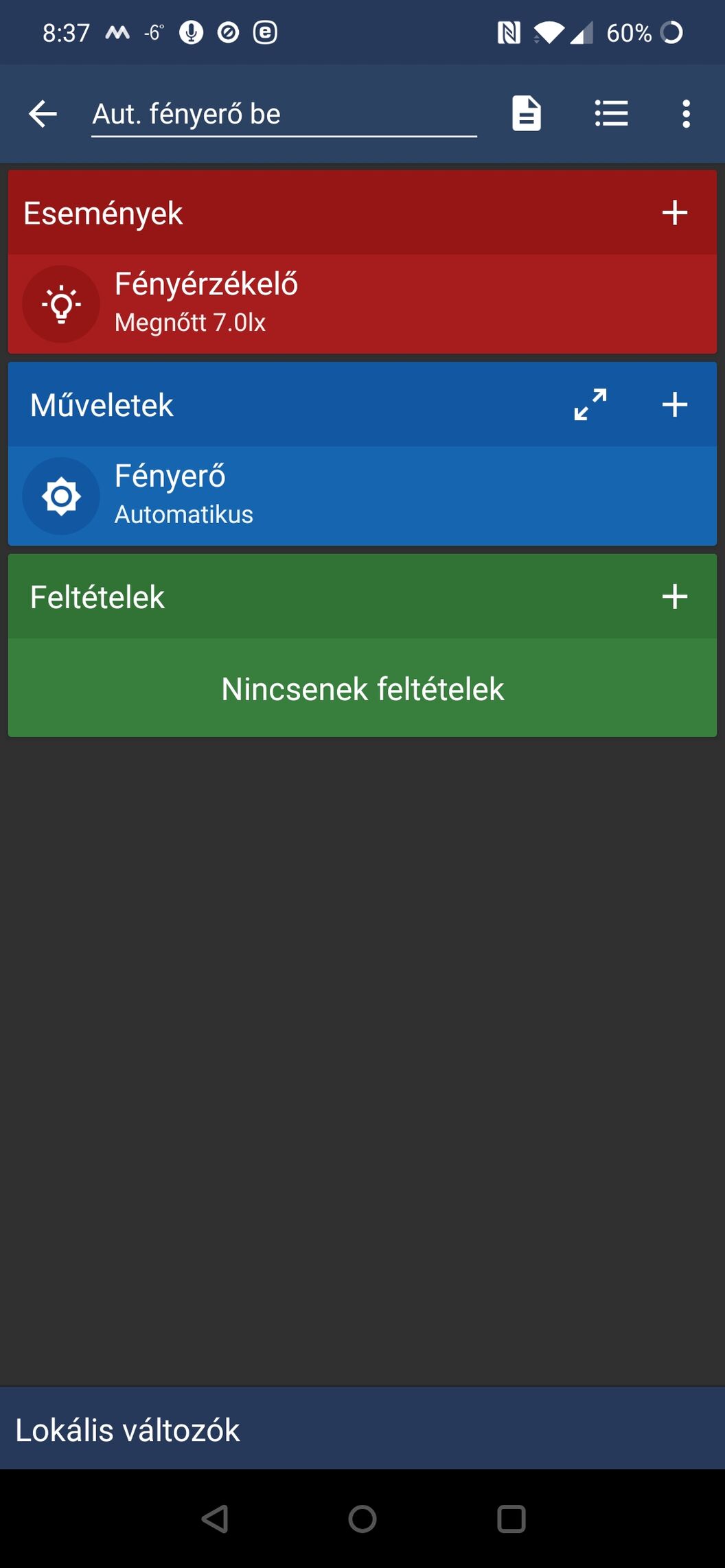Open the three-dot overflow menu
The width and height of the screenshot is (725, 1568).
(686, 114)
